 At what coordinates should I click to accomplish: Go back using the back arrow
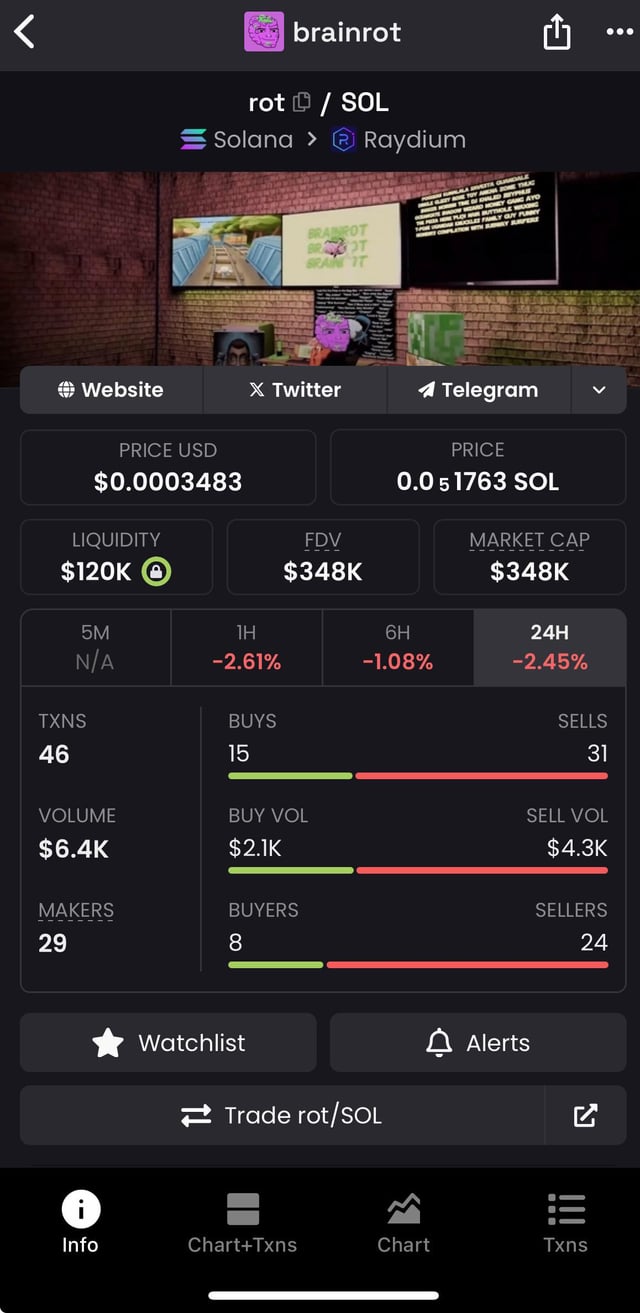pyautogui.click(x=25, y=32)
